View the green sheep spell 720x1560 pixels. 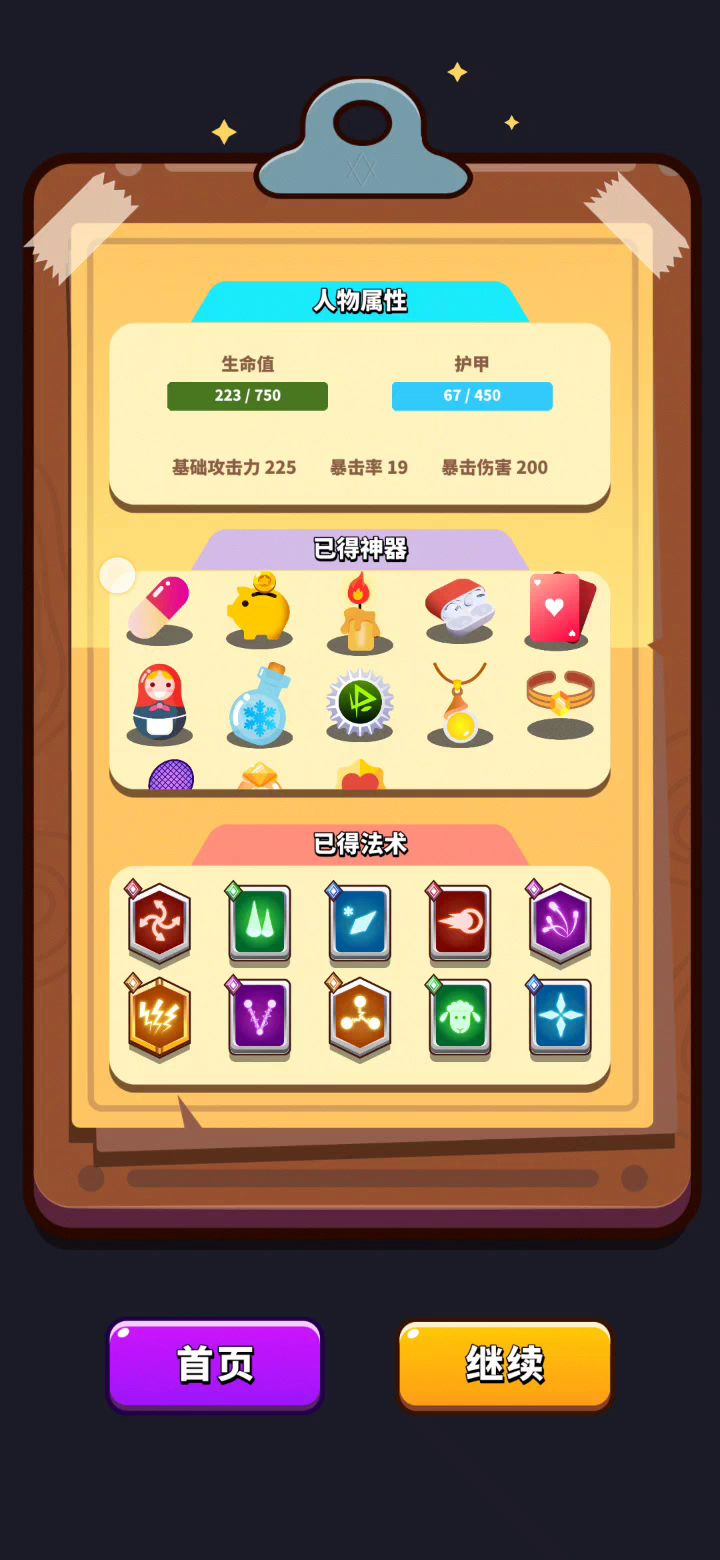[459, 1016]
